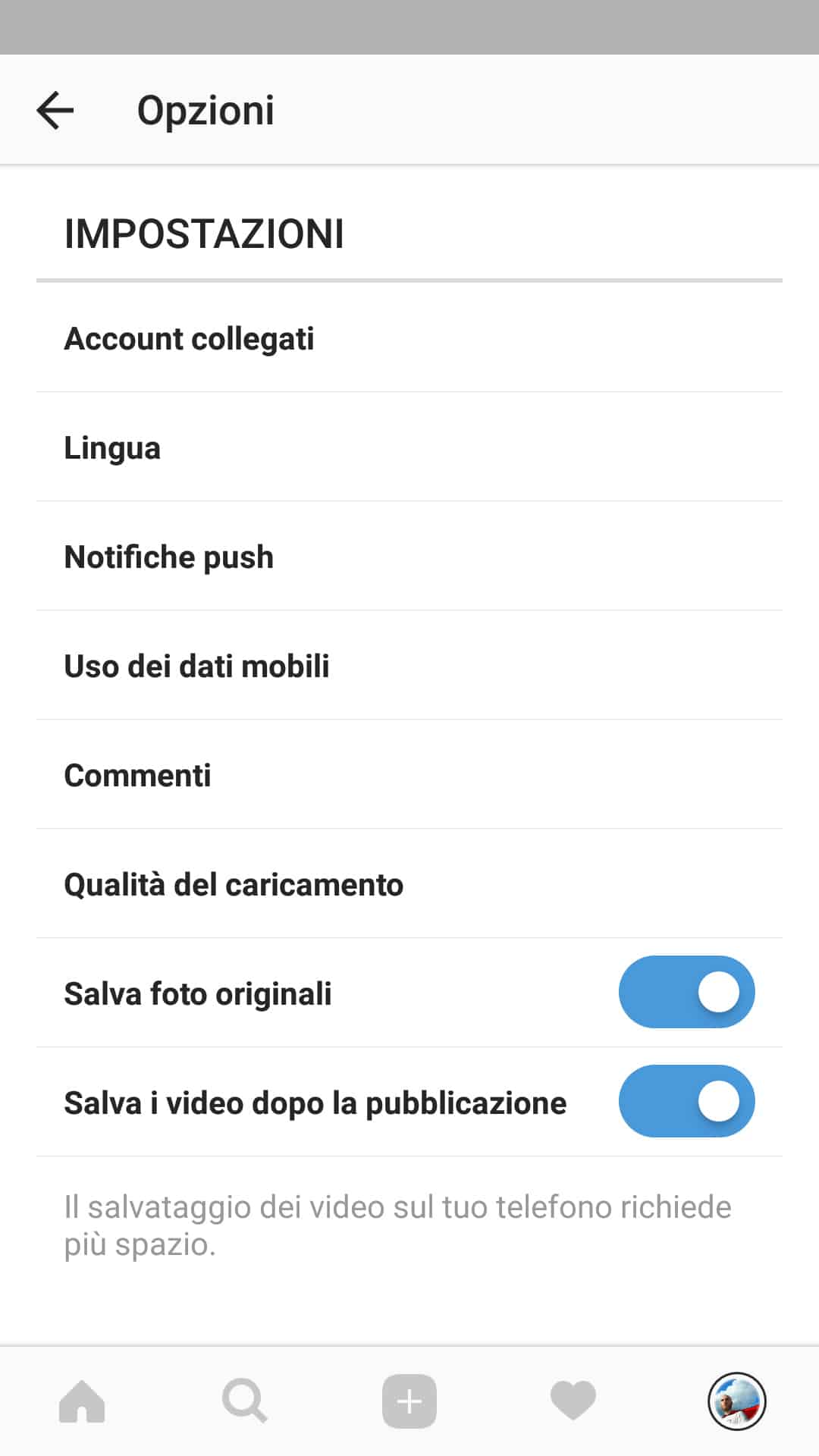The image size is (819, 1456).
Task: Open the Commenti settings
Action: pos(138,775)
